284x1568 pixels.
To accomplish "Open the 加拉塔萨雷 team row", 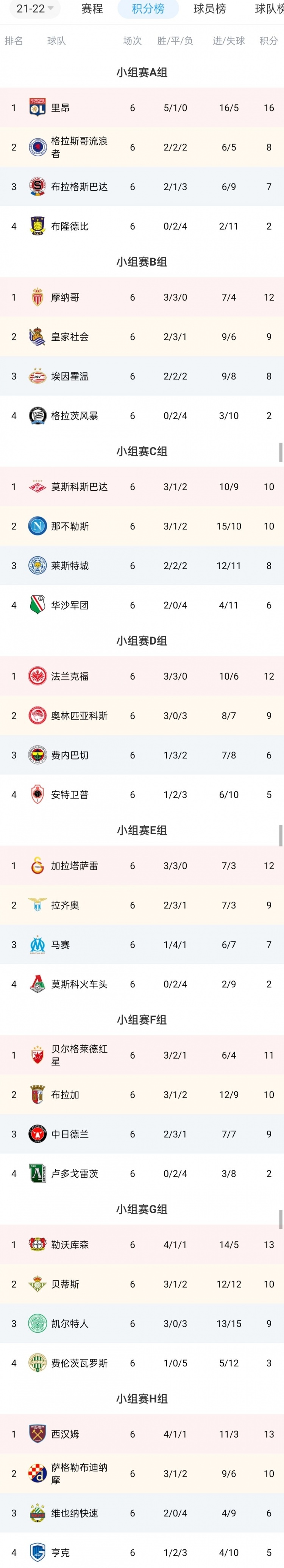I will click(x=142, y=866).
